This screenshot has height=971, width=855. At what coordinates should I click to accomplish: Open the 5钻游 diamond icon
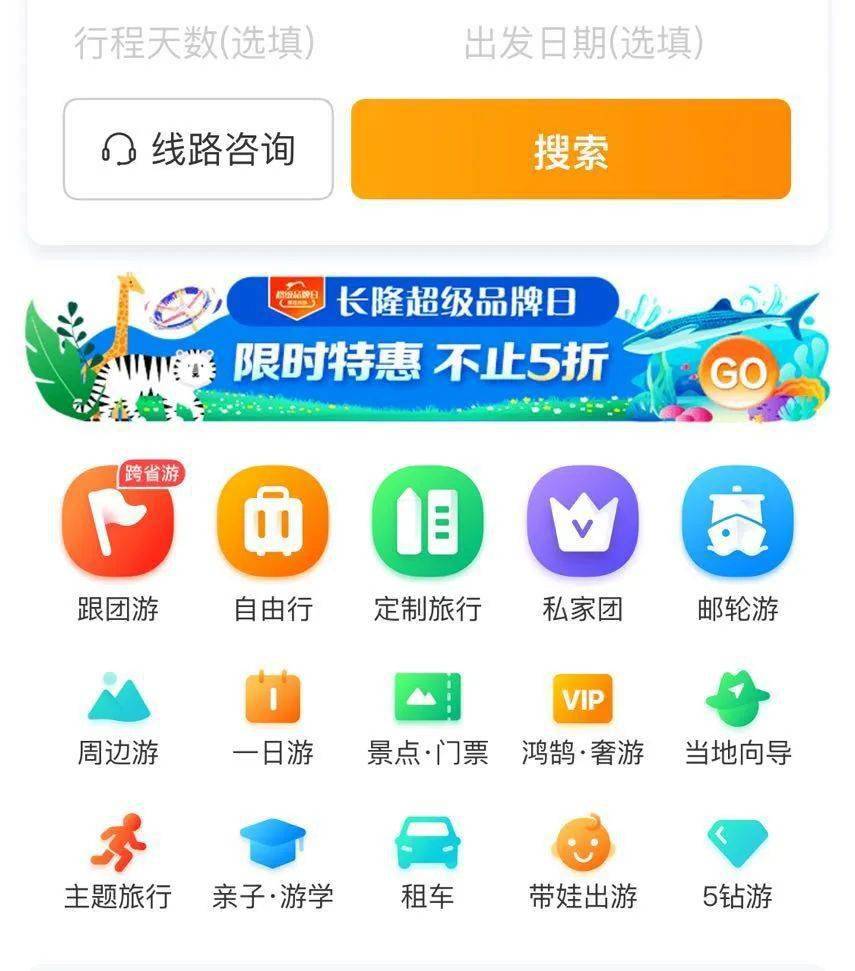[737, 845]
